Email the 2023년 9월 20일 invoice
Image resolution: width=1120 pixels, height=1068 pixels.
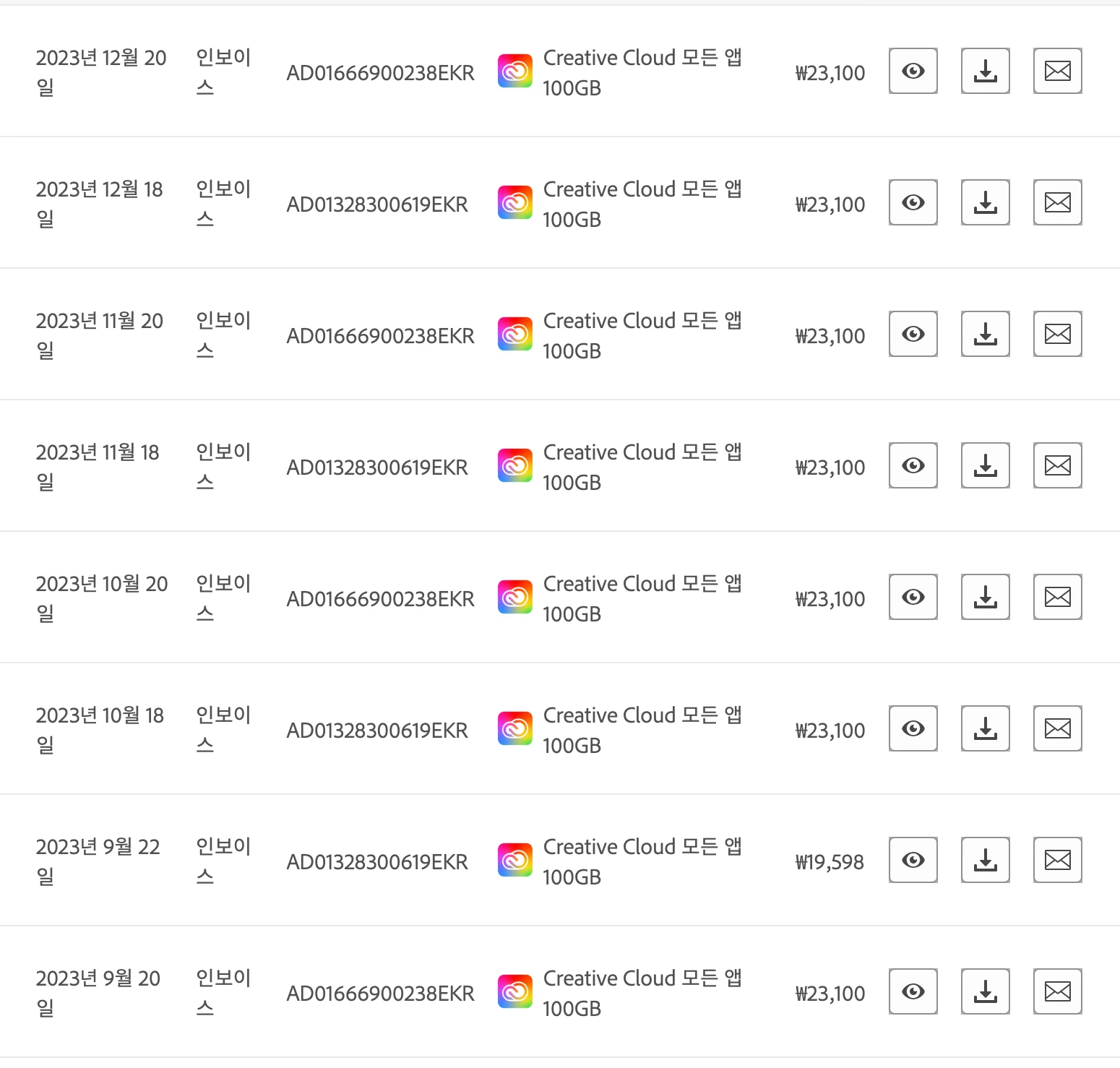tap(1057, 991)
